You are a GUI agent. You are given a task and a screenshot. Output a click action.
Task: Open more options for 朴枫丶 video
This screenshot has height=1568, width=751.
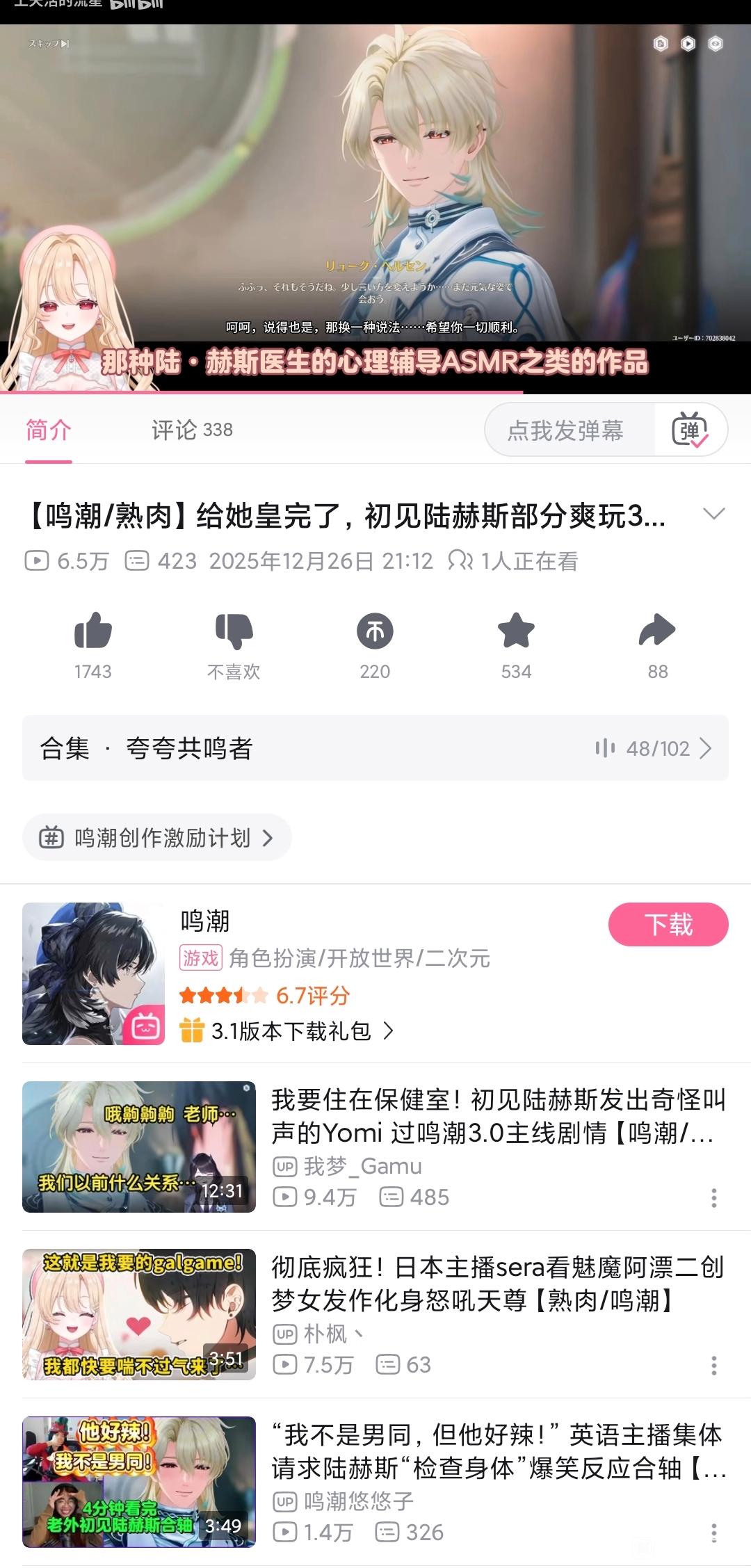coord(713,1365)
